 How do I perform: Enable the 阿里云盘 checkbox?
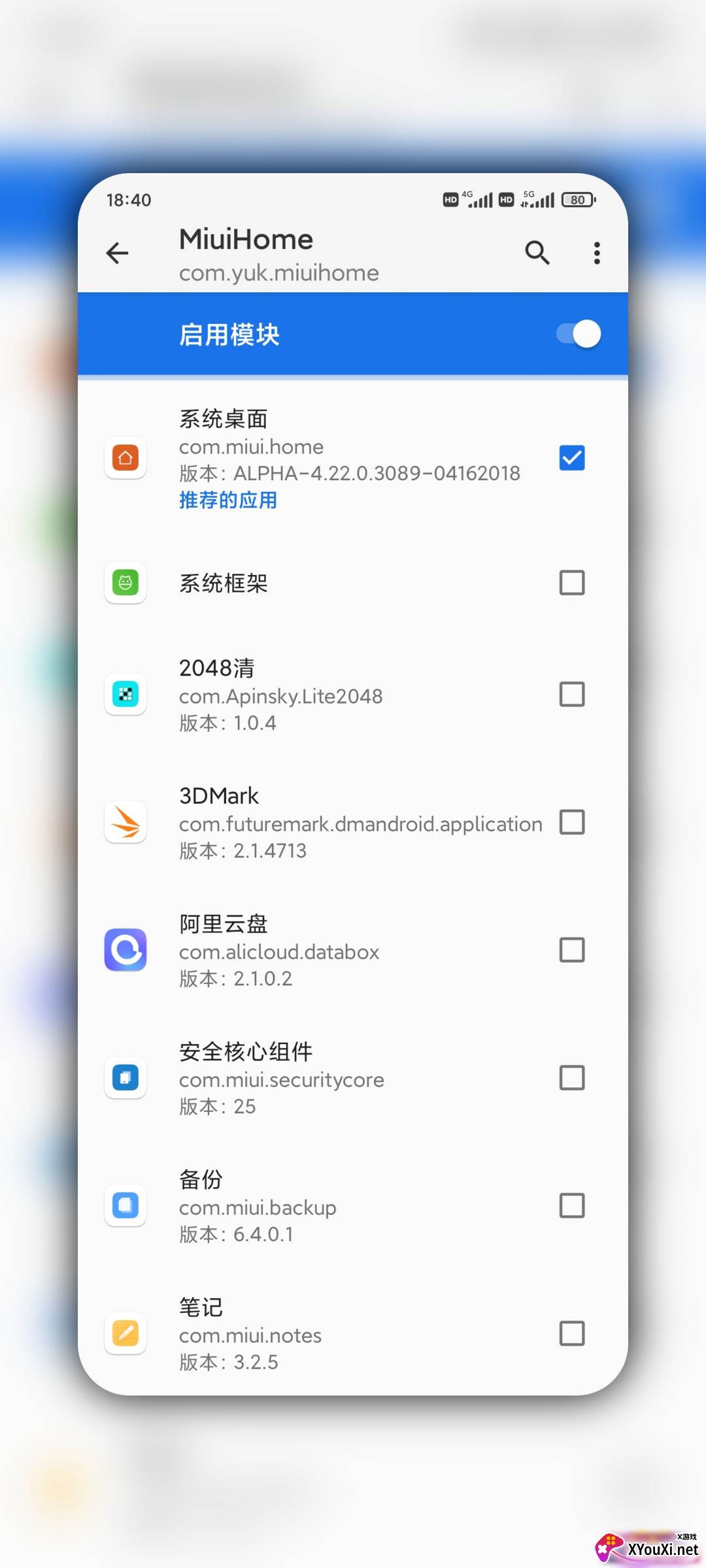tap(572, 950)
